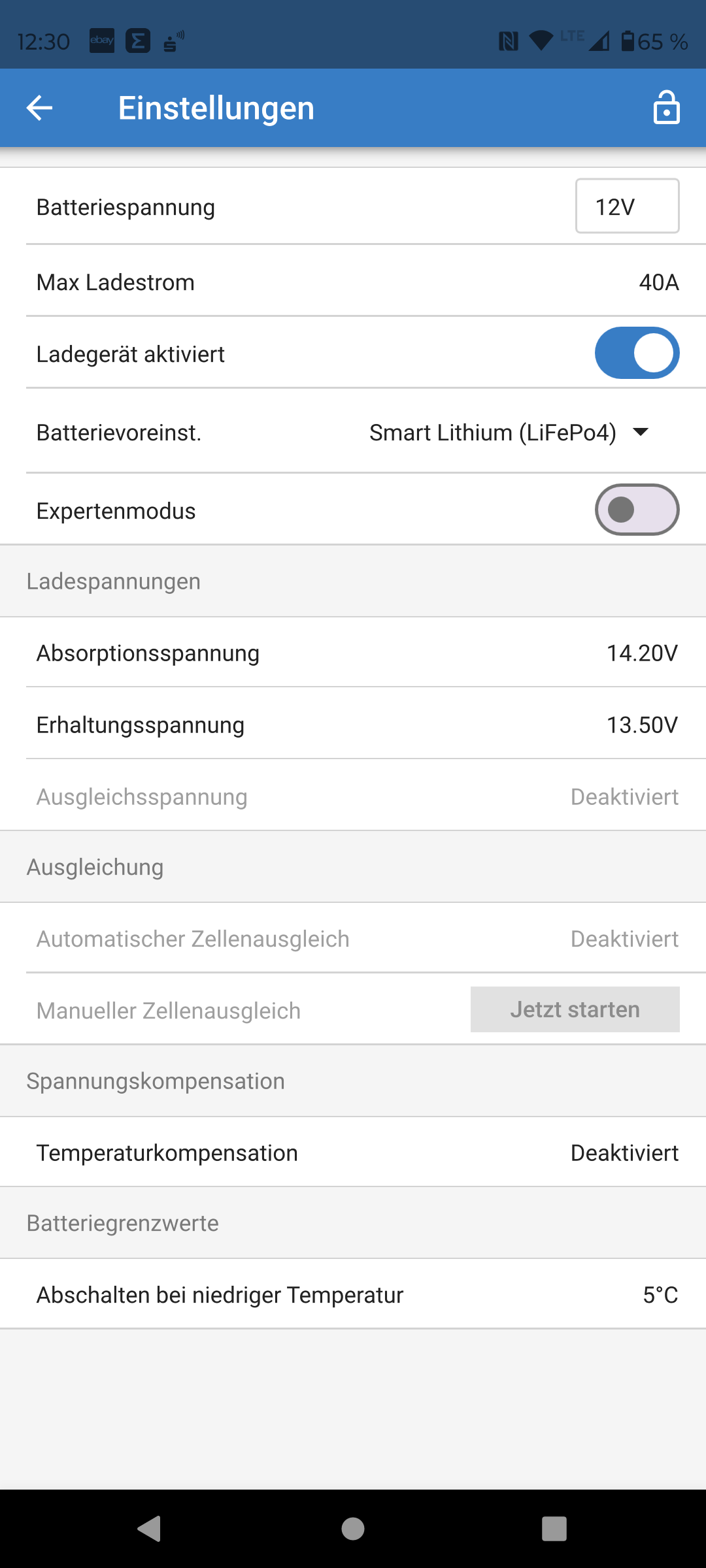The height and width of the screenshot is (1568, 706).
Task: Go back using the app bar arrow
Action: (x=39, y=108)
